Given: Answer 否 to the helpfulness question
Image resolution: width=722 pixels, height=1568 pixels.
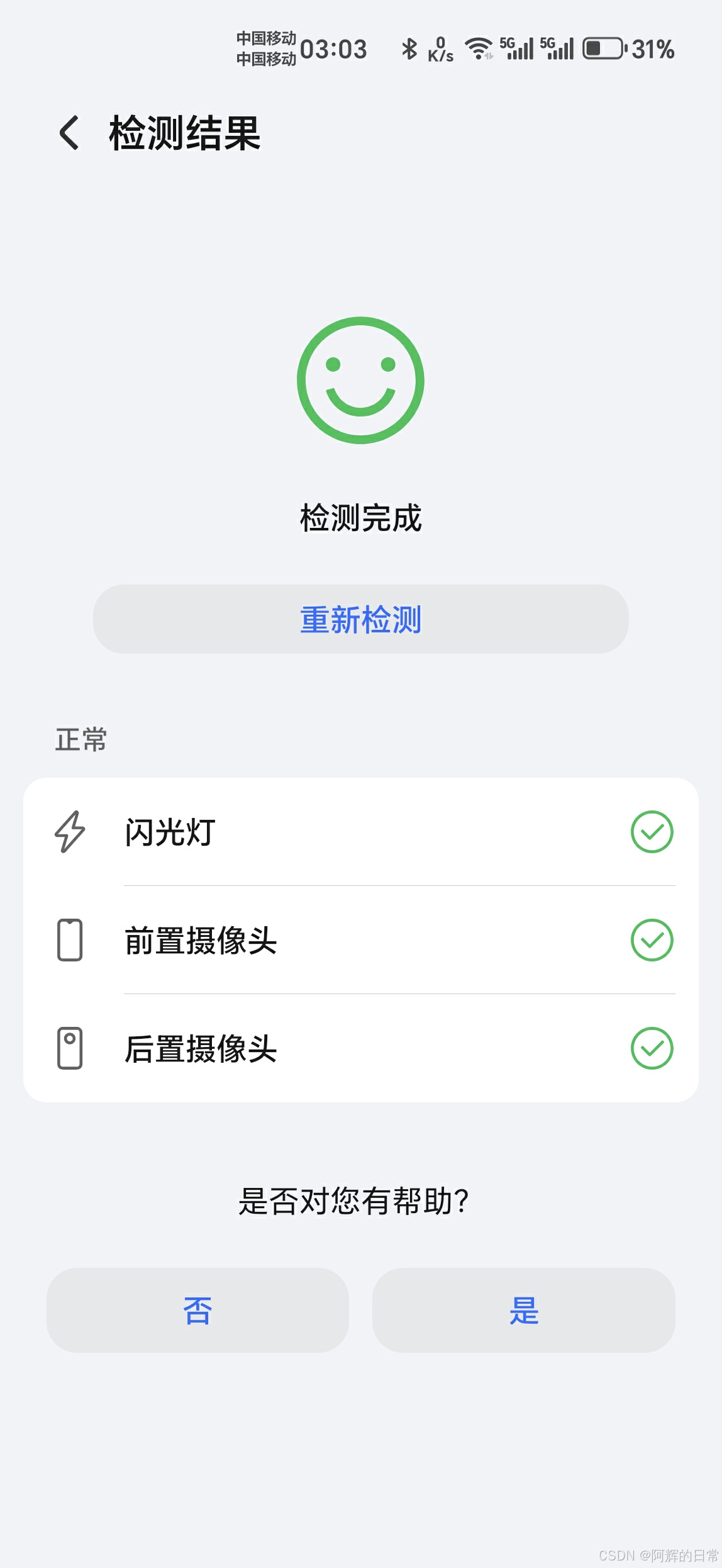Looking at the screenshot, I should click(x=197, y=1310).
